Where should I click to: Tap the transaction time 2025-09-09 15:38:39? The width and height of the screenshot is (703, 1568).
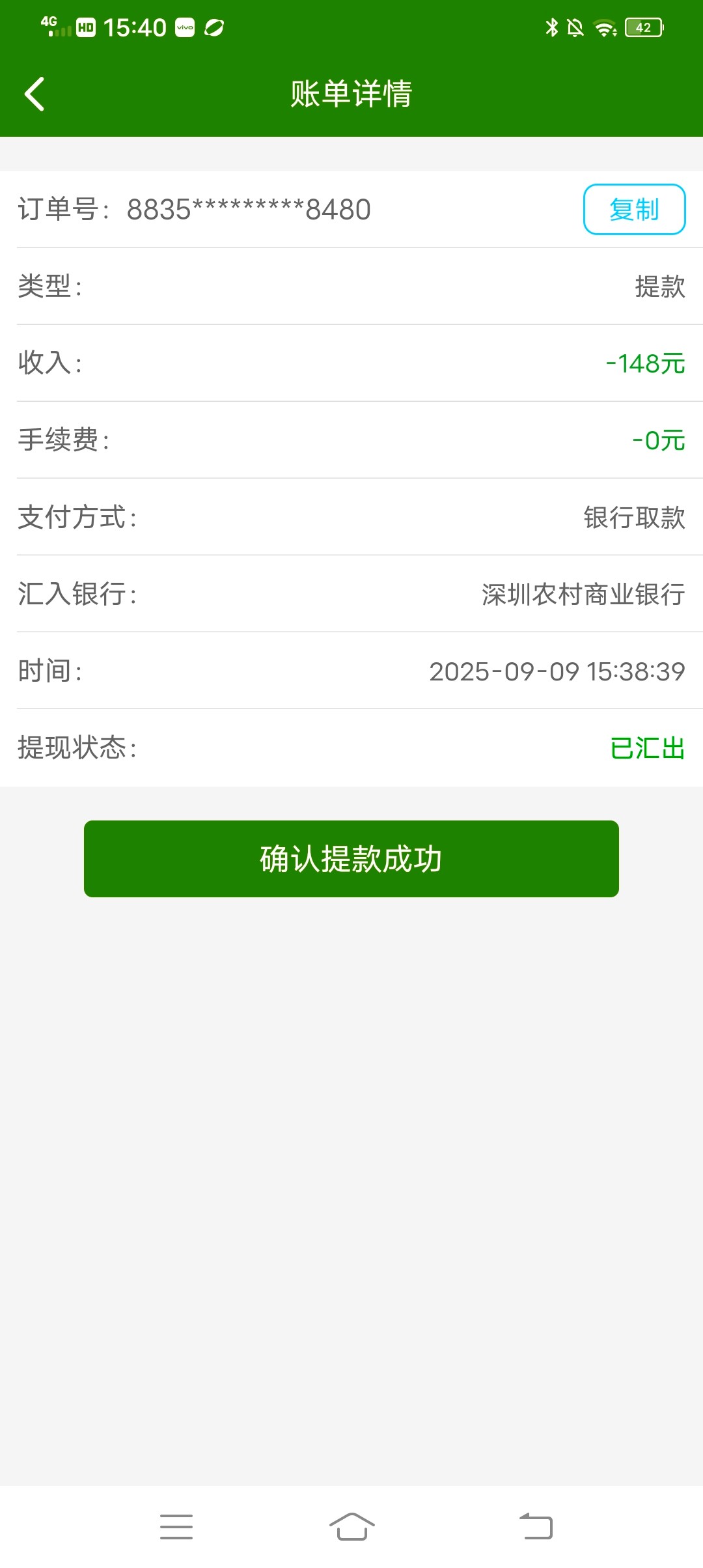(557, 673)
